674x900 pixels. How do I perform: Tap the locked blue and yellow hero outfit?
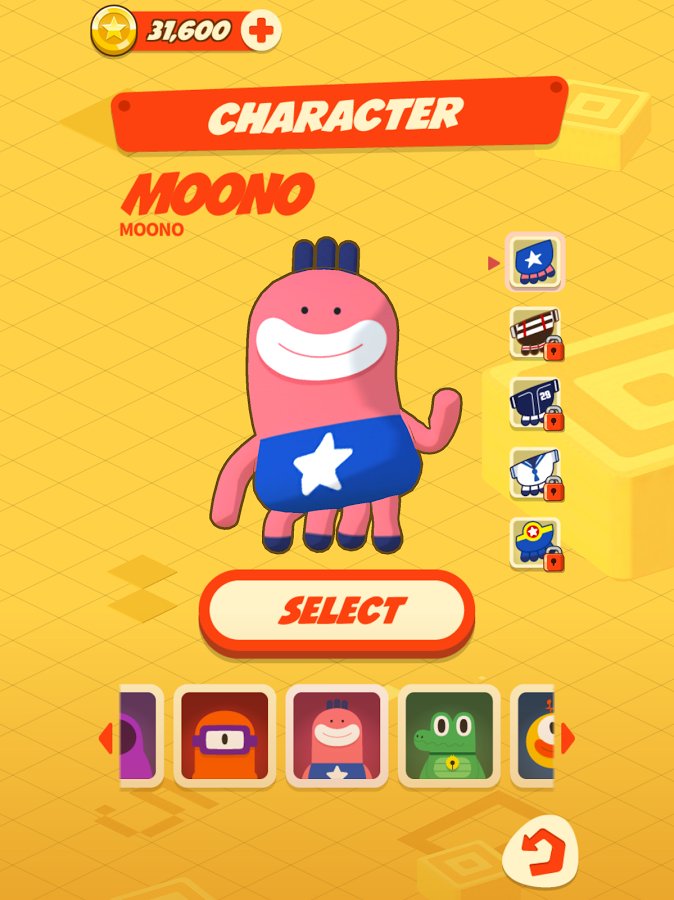tap(535, 544)
